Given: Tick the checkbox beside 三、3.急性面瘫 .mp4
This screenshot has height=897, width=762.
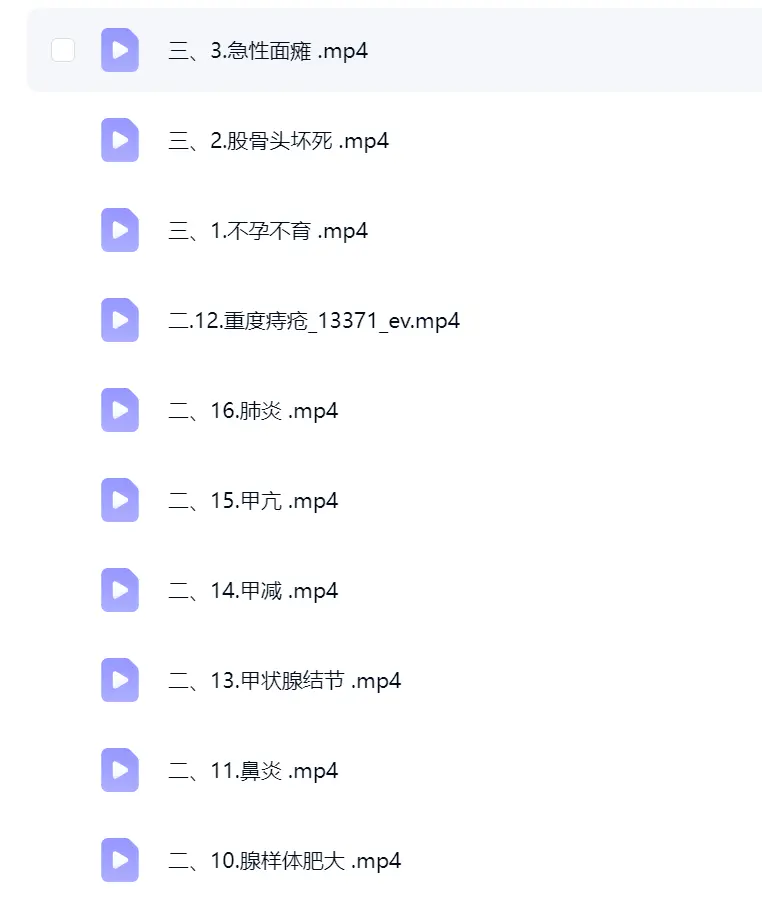Looking at the screenshot, I should tap(63, 50).
